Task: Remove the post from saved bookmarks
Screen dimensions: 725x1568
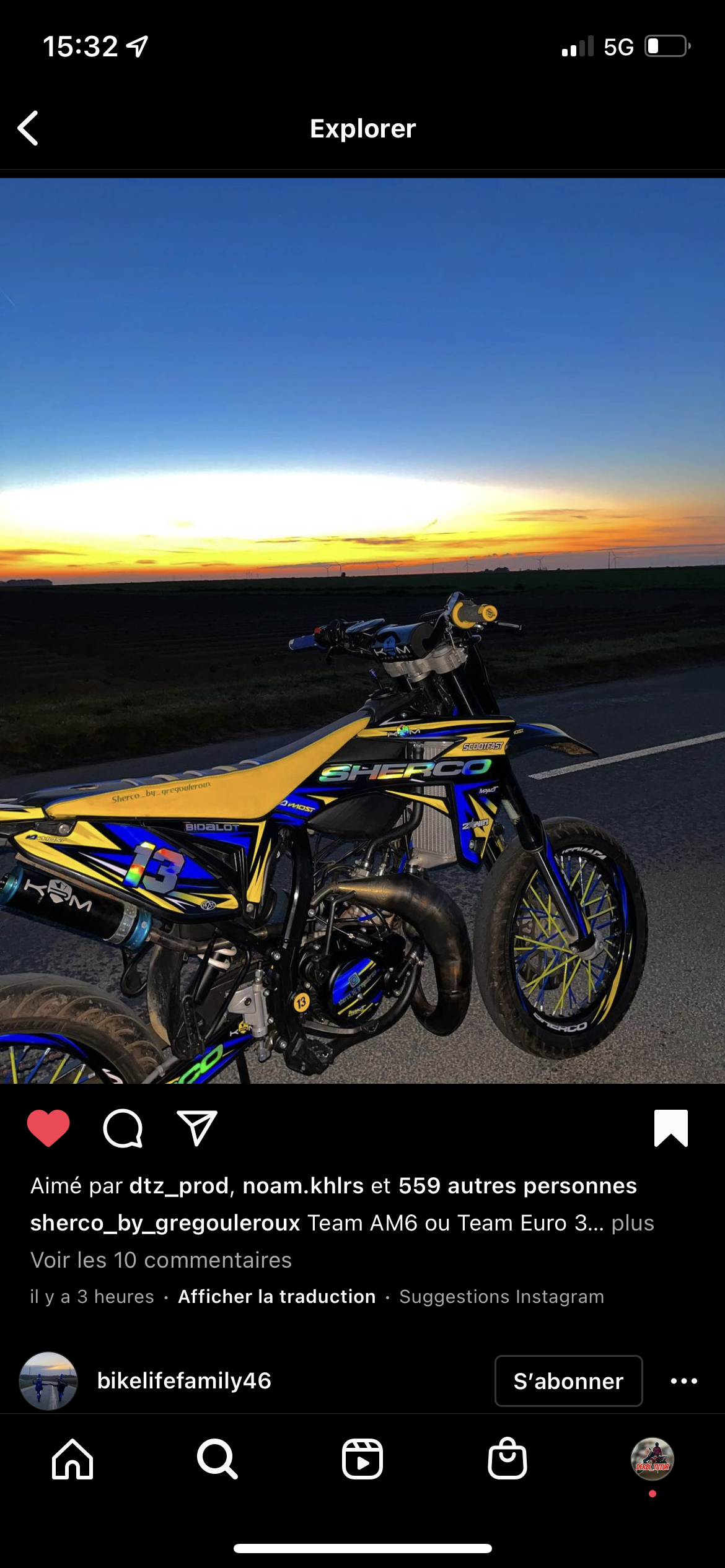Action: 670,1128
